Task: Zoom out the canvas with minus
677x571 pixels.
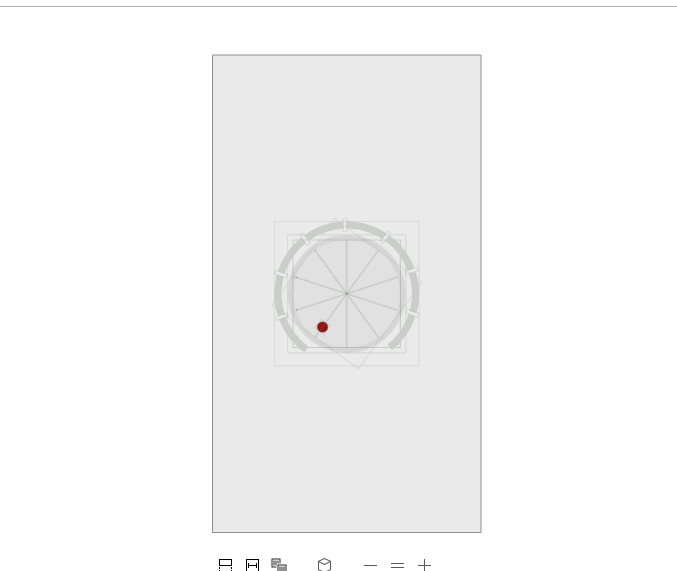Action: click(371, 565)
